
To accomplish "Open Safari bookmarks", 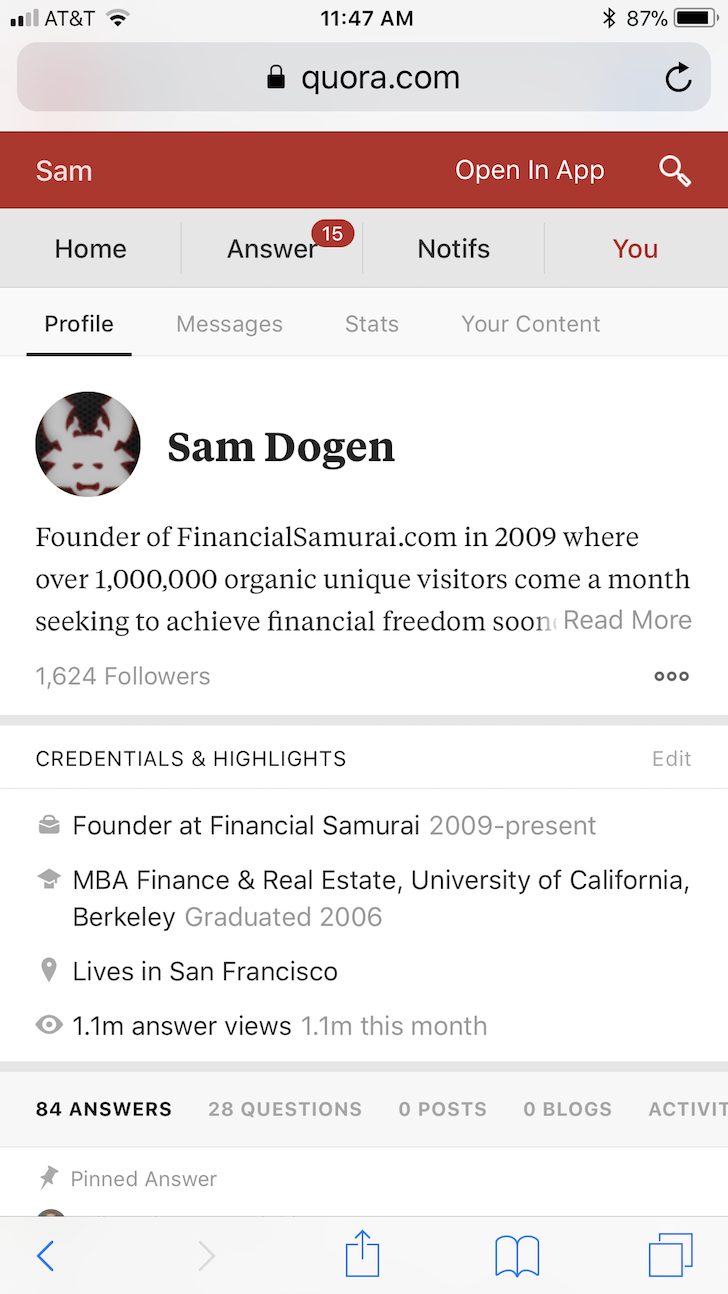I will click(x=517, y=1256).
